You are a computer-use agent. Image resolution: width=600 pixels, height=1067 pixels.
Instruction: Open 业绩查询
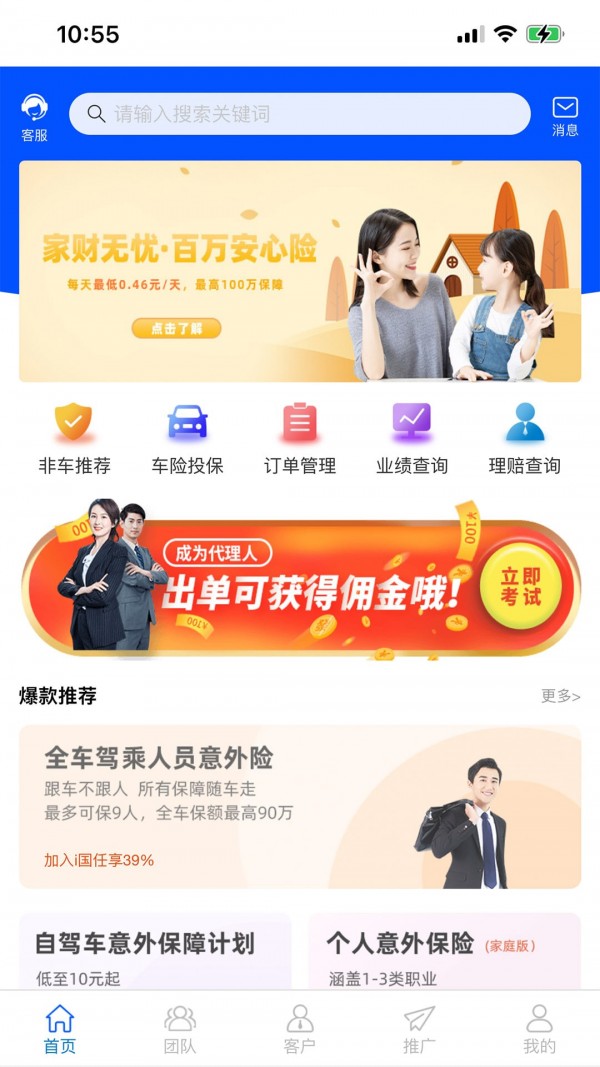pos(412,438)
